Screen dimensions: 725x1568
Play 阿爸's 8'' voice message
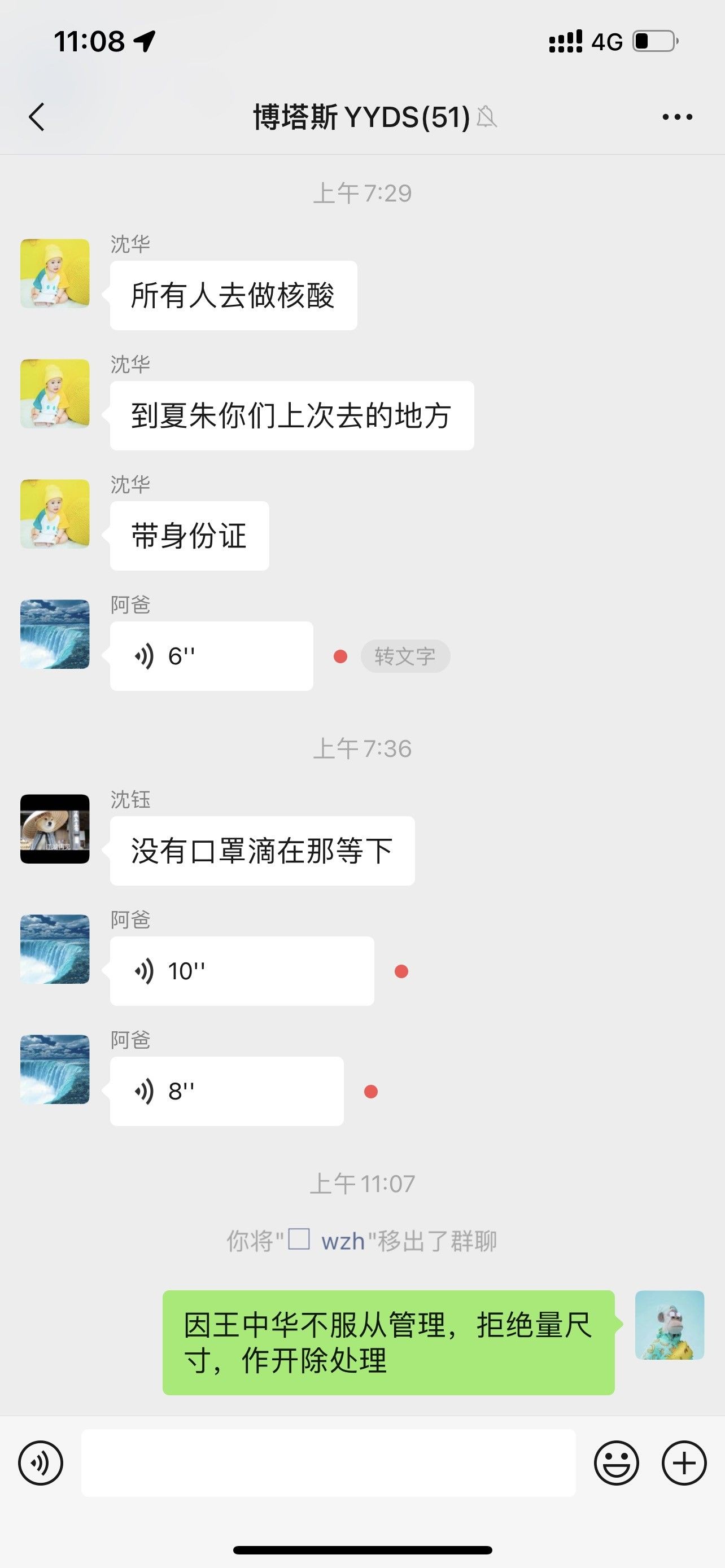[226, 1092]
